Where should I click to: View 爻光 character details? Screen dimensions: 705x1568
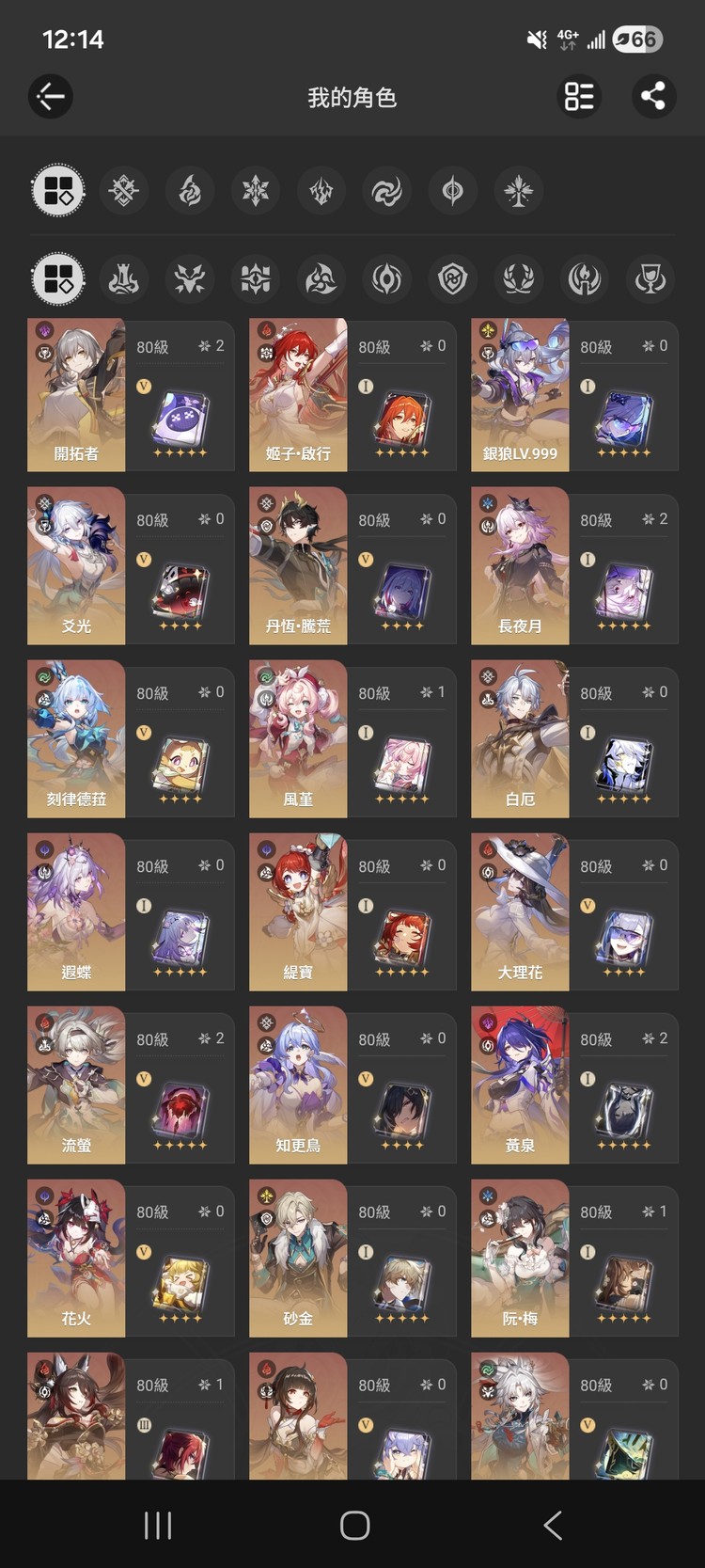click(x=131, y=567)
